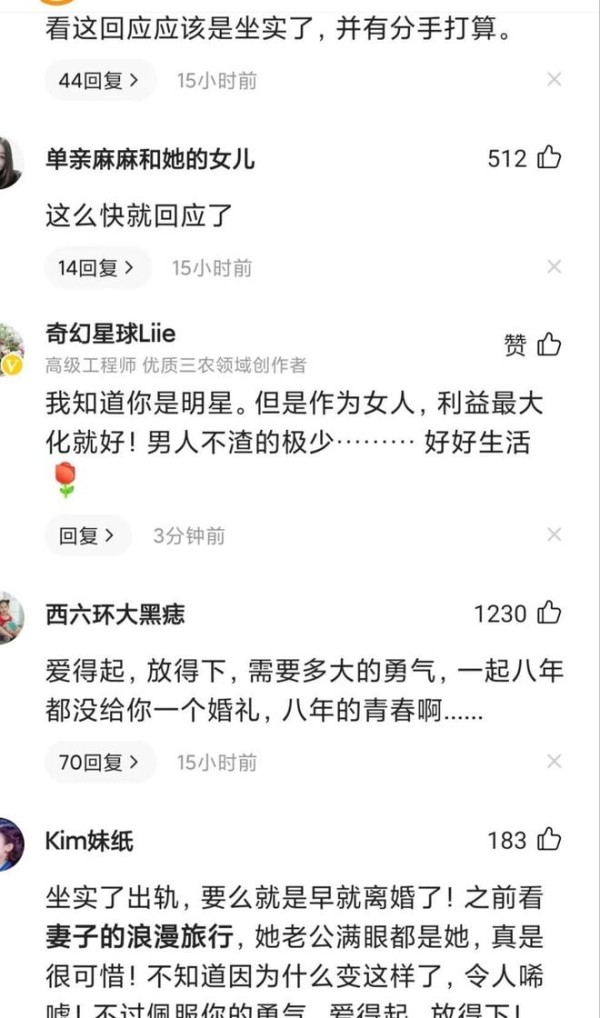Dismiss 单亲麻麻和她的女儿's comment
The width and height of the screenshot is (600, 1018).
click(554, 267)
